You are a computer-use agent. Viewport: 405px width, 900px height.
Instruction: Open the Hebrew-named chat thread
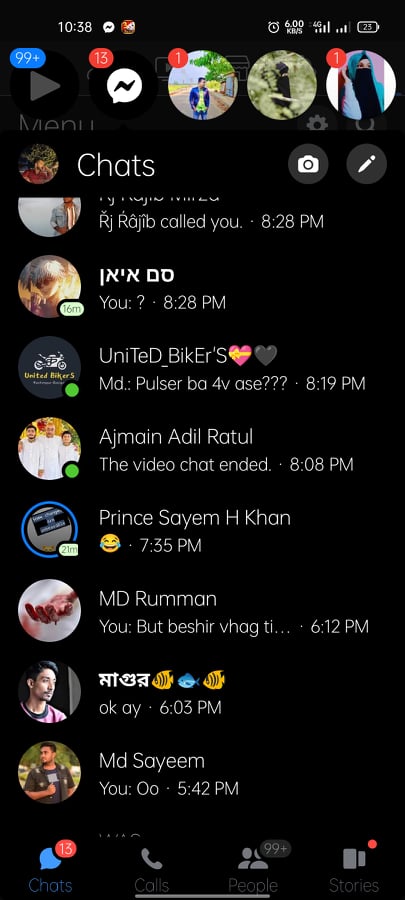(202, 286)
